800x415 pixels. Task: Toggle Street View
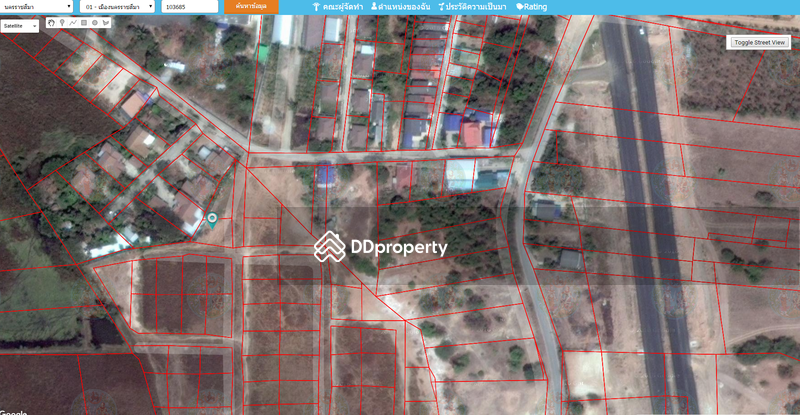(x=759, y=42)
